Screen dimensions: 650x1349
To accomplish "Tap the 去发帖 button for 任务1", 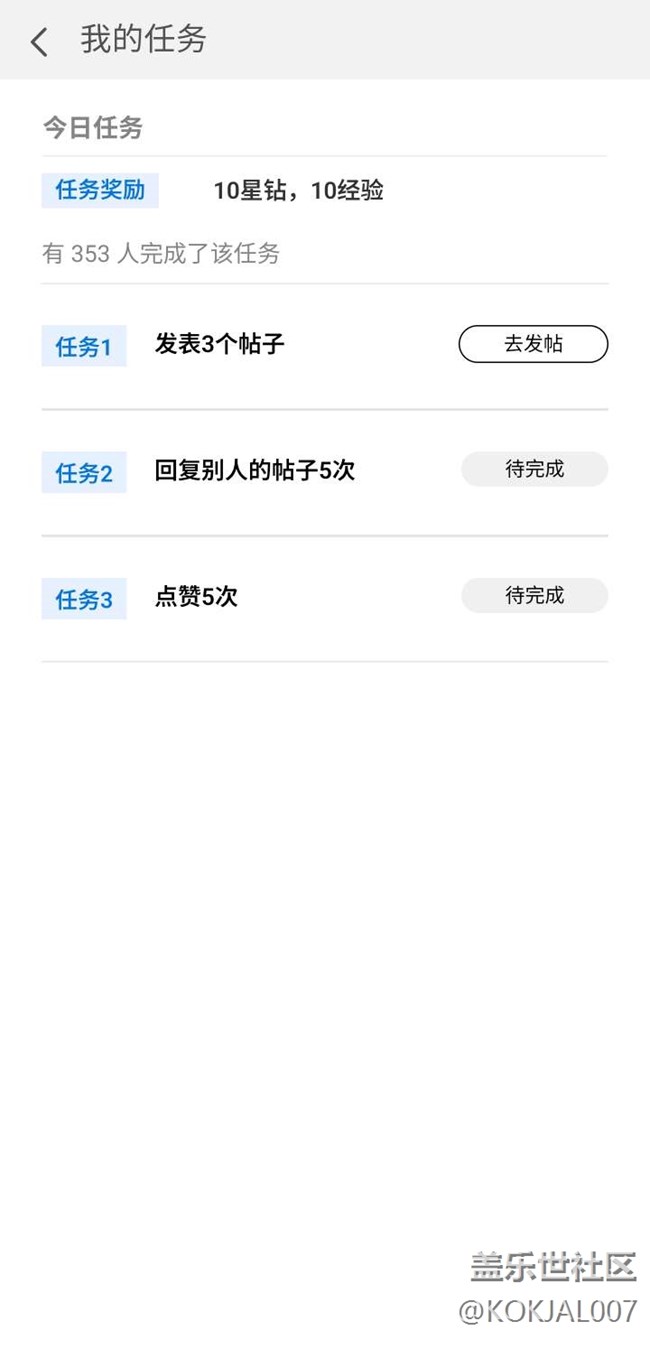I will 533,344.
